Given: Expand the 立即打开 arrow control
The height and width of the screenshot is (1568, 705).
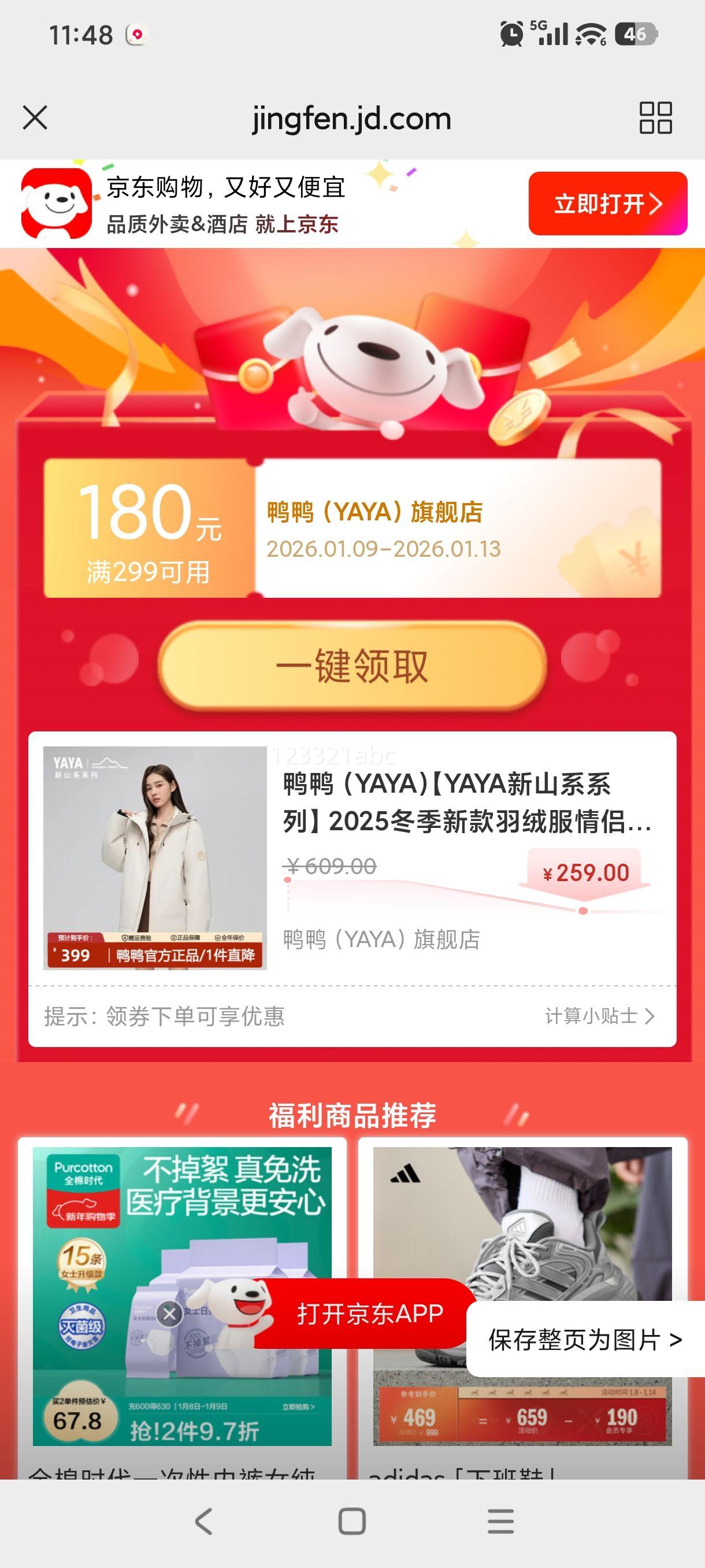Looking at the screenshot, I should click(658, 205).
